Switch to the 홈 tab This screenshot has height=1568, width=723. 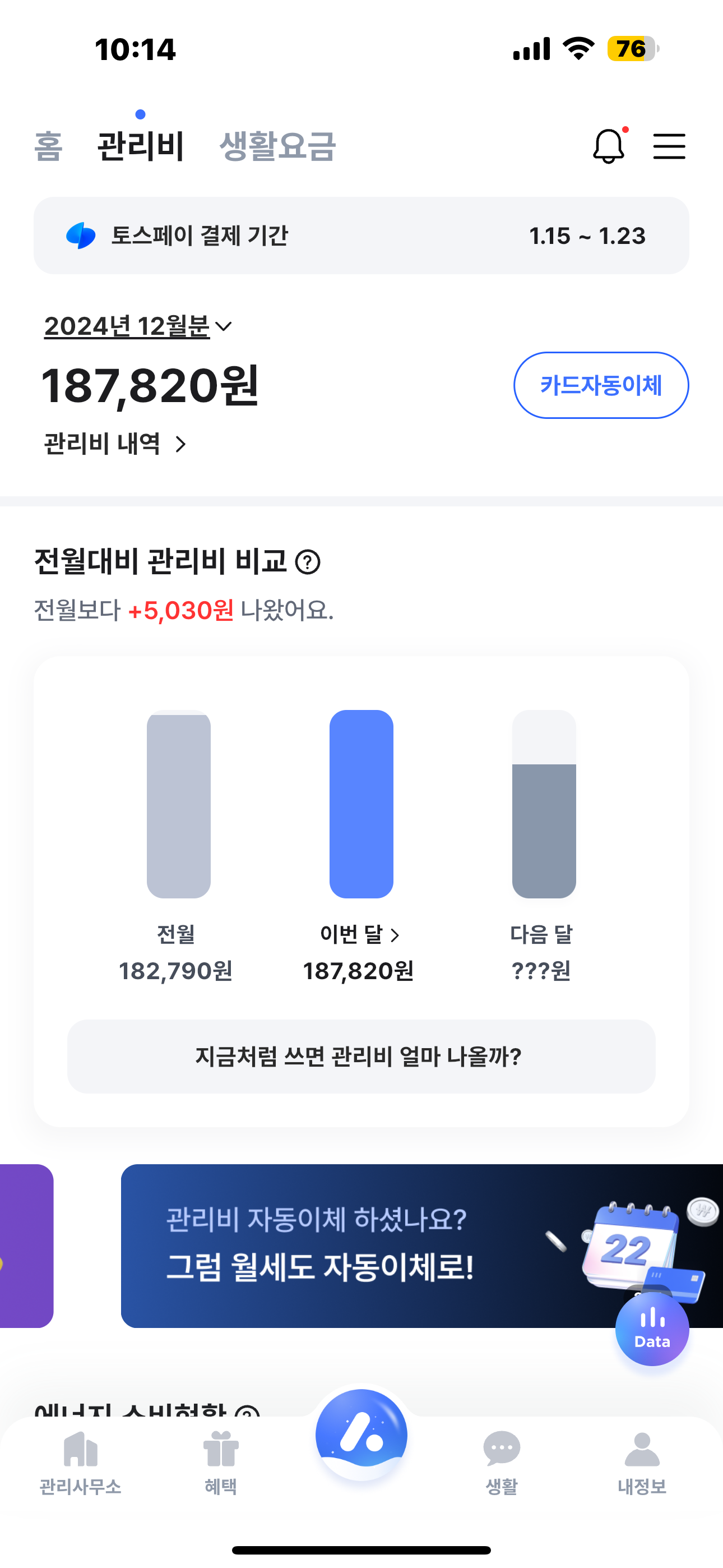click(48, 147)
